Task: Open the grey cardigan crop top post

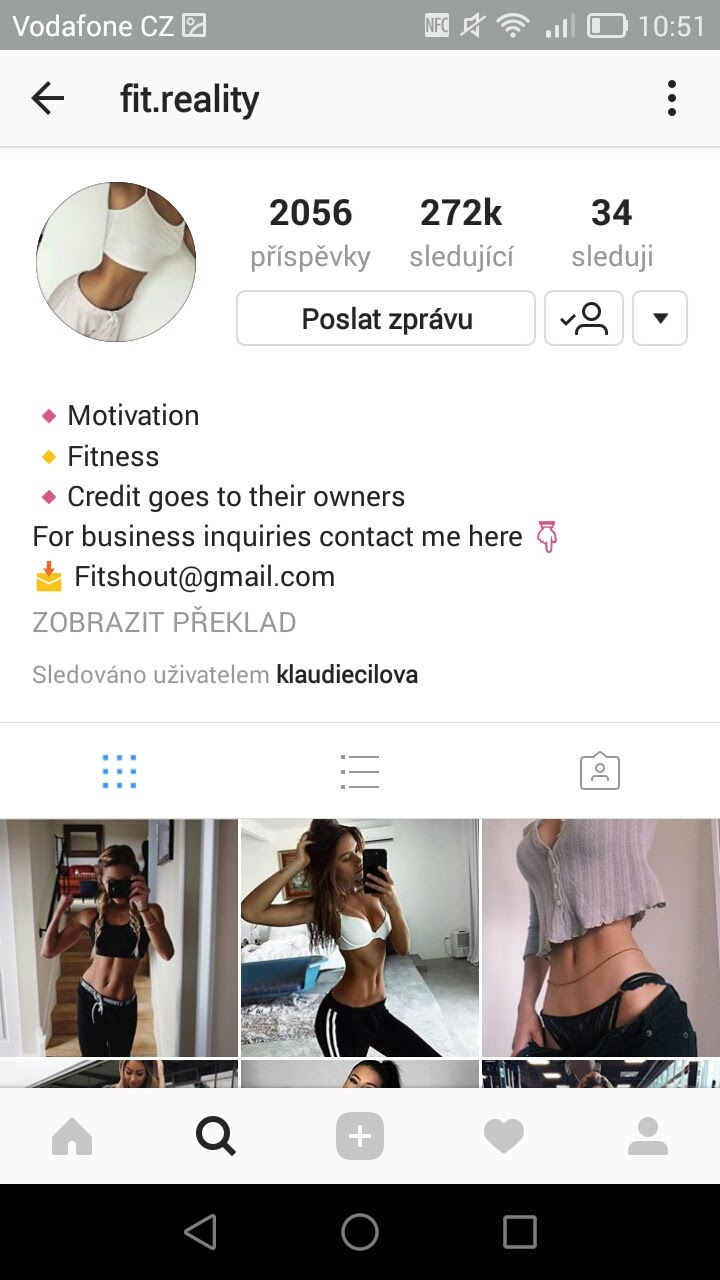Action: point(601,937)
